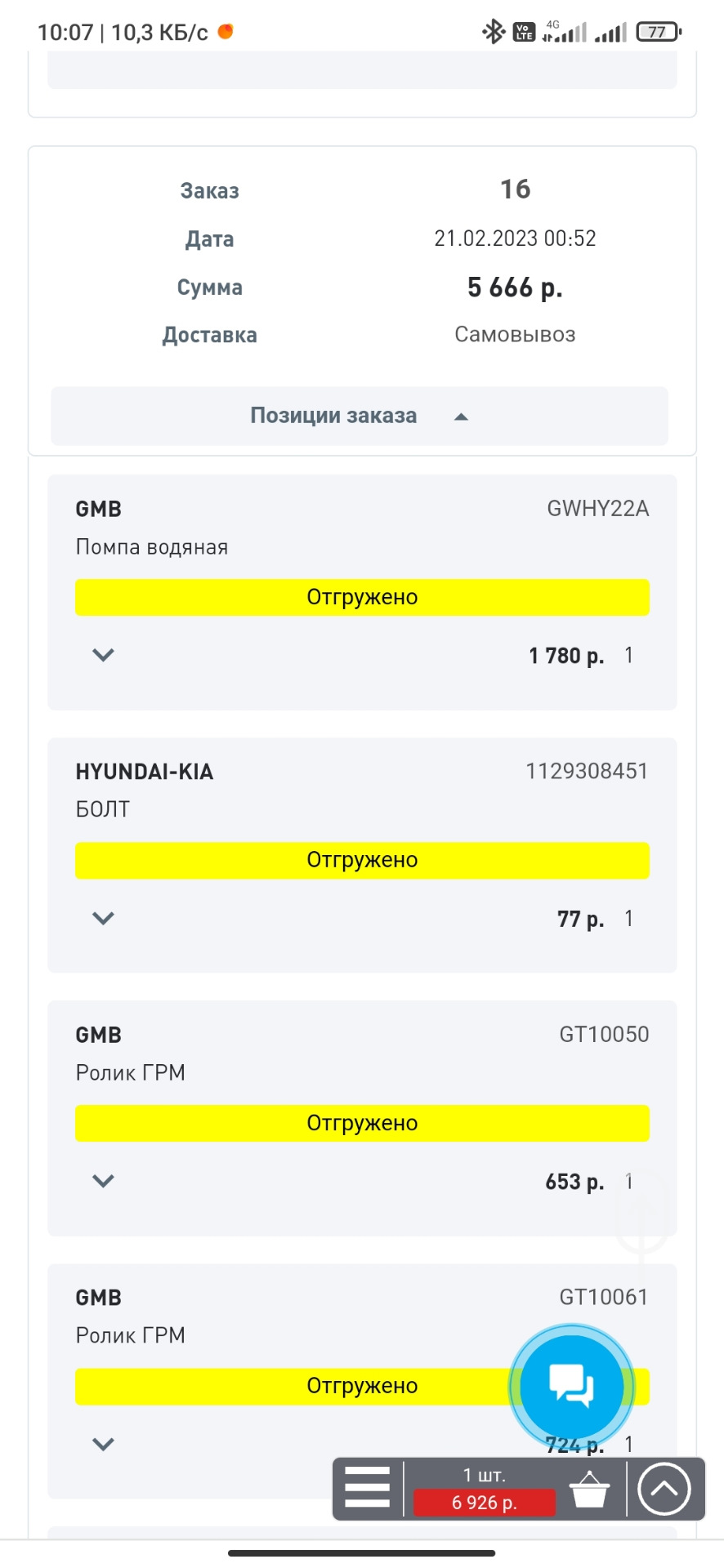Tap the VoLTE indicator in status bar

pos(522,31)
